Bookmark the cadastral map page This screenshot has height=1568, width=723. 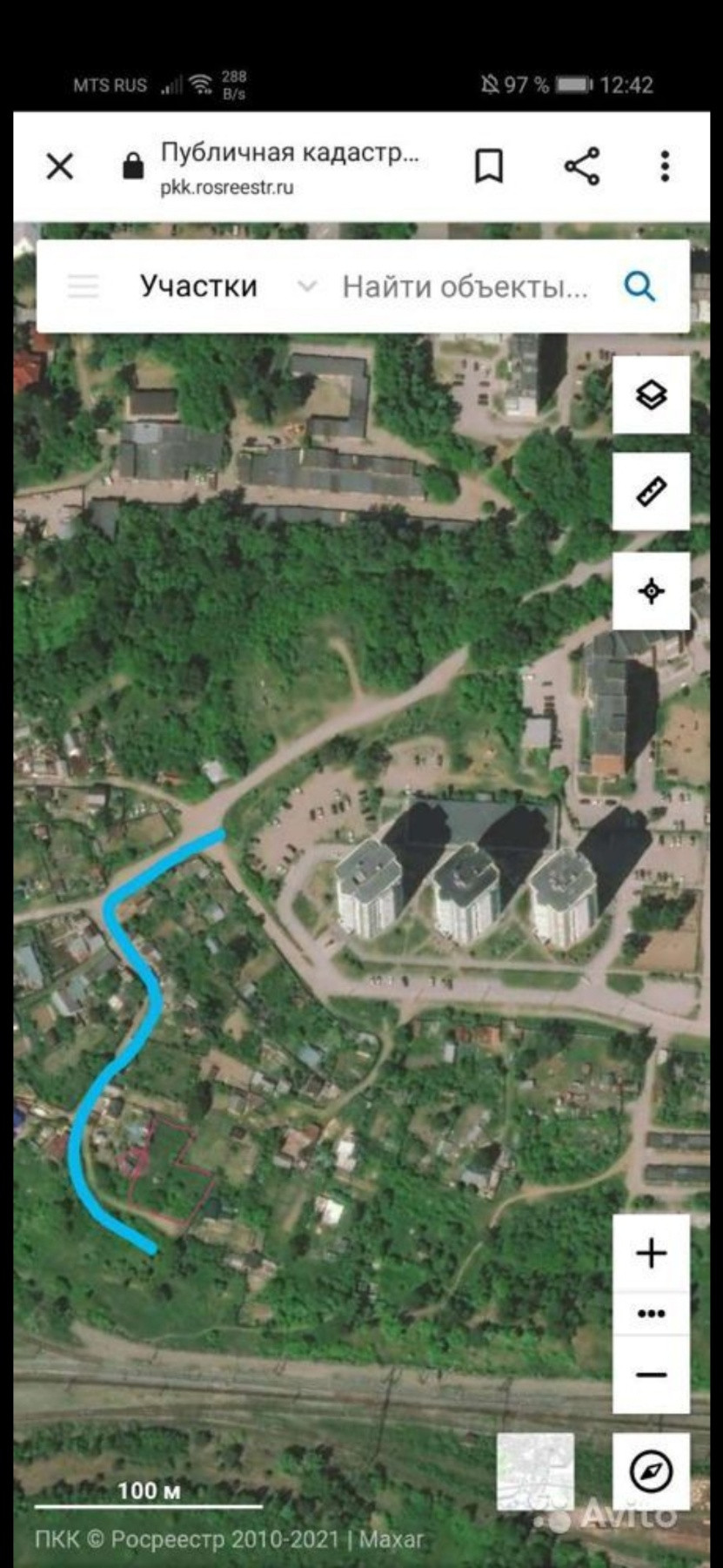coord(489,165)
